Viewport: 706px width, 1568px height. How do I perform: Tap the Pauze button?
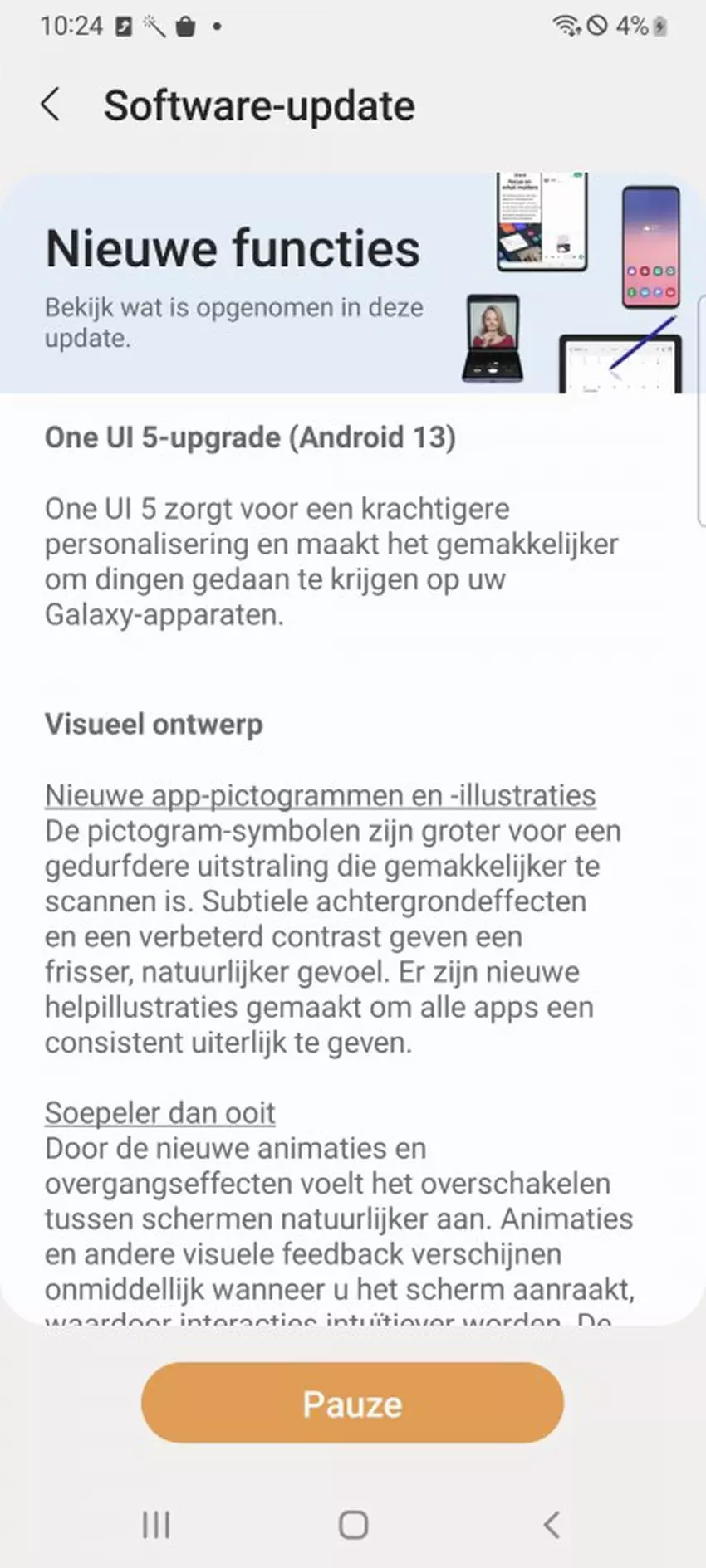[352, 1403]
